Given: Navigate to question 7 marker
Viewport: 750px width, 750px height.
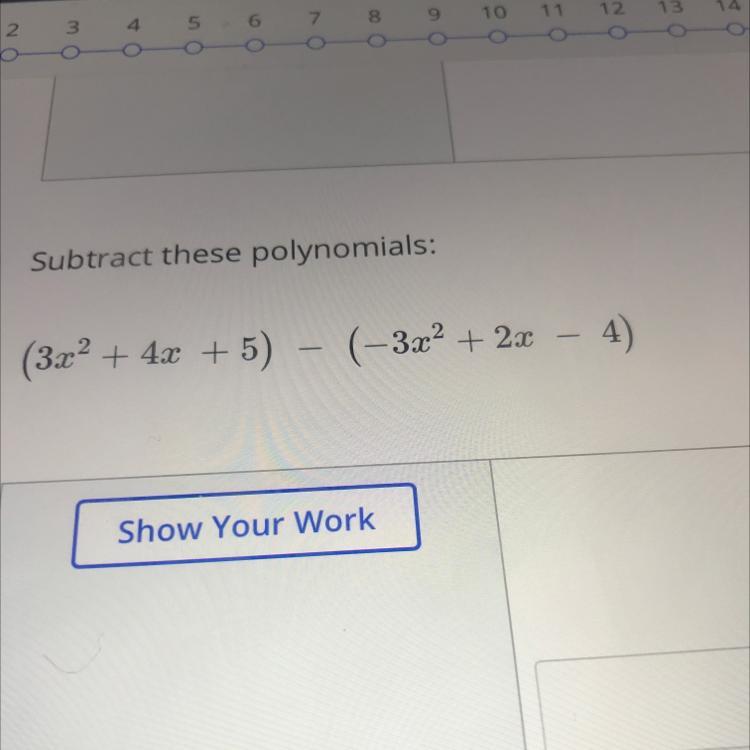Looking at the screenshot, I should pos(315,43).
